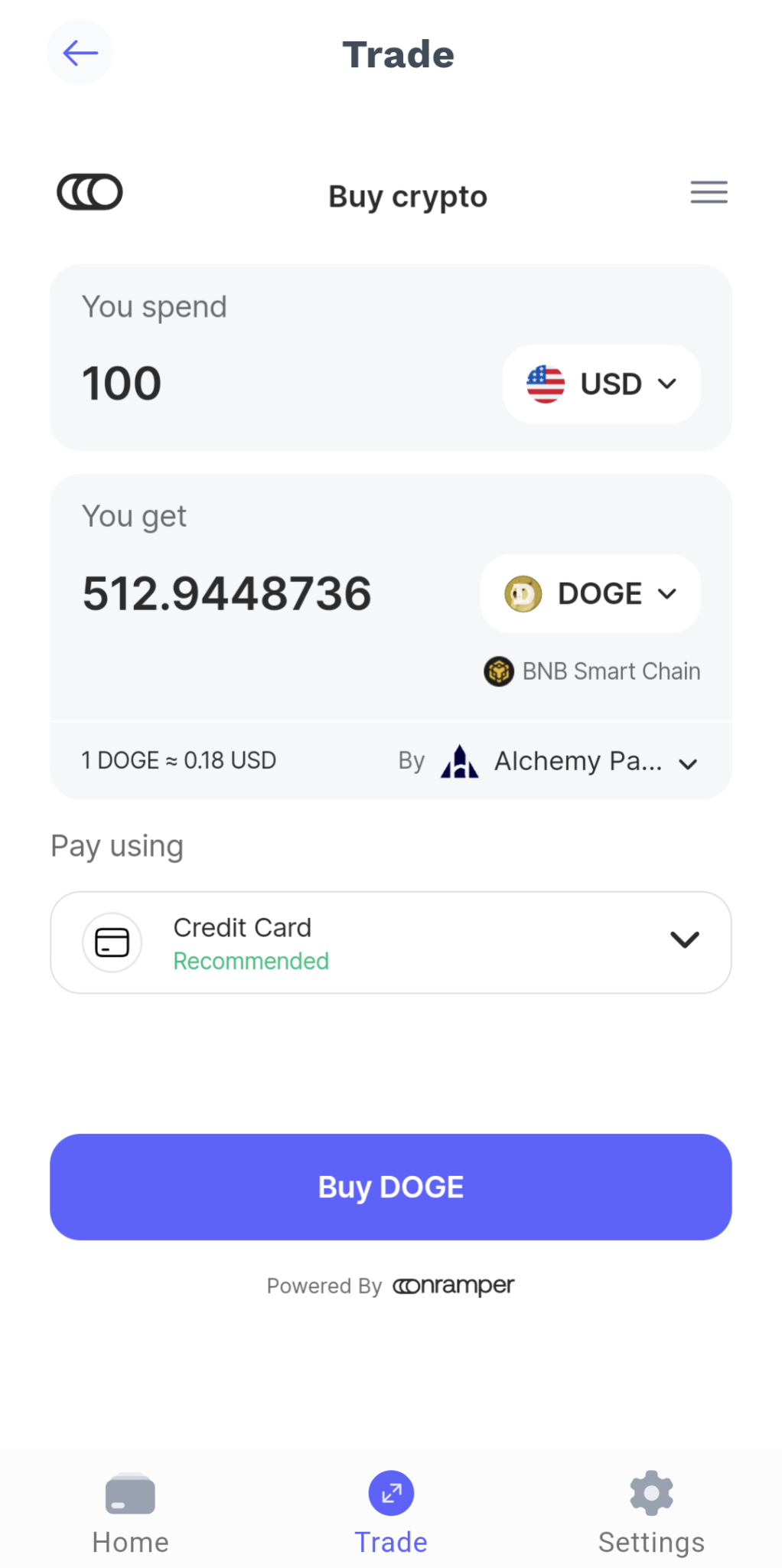This screenshot has width=782, height=1568.
Task: Select the Trade tab
Action: [391, 1512]
